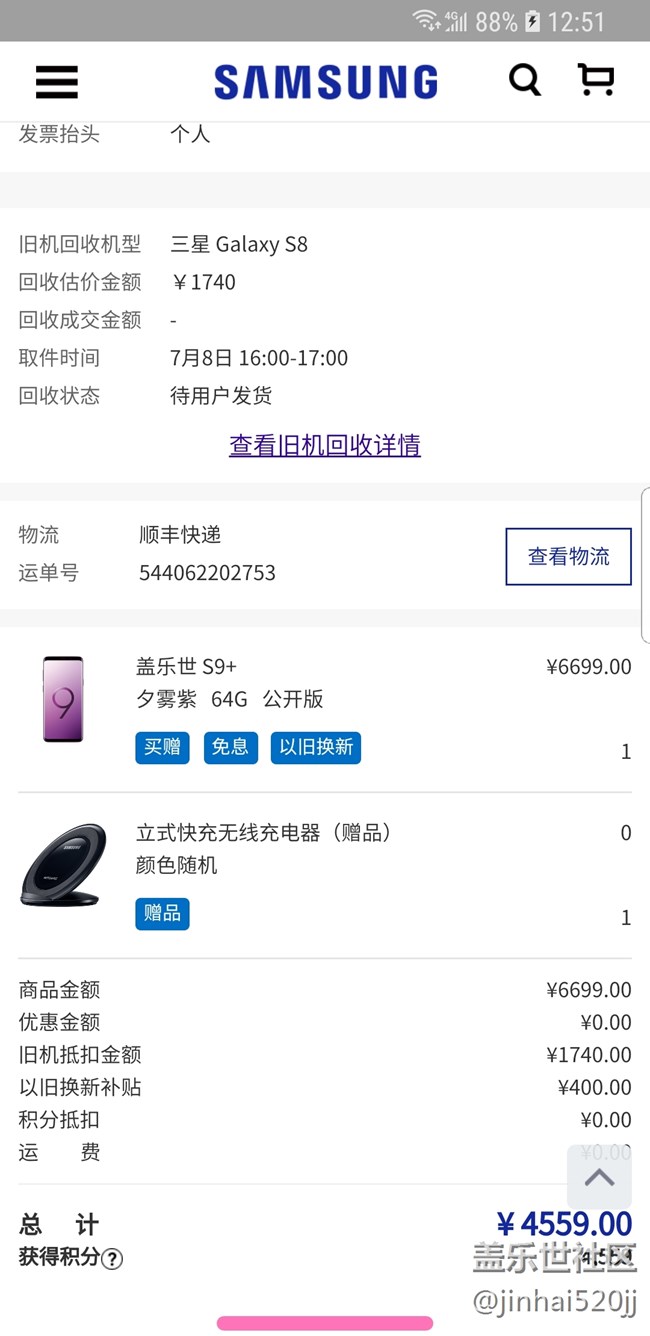Open the hamburger menu
650x1336 pixels.
[x=57, y=81]
